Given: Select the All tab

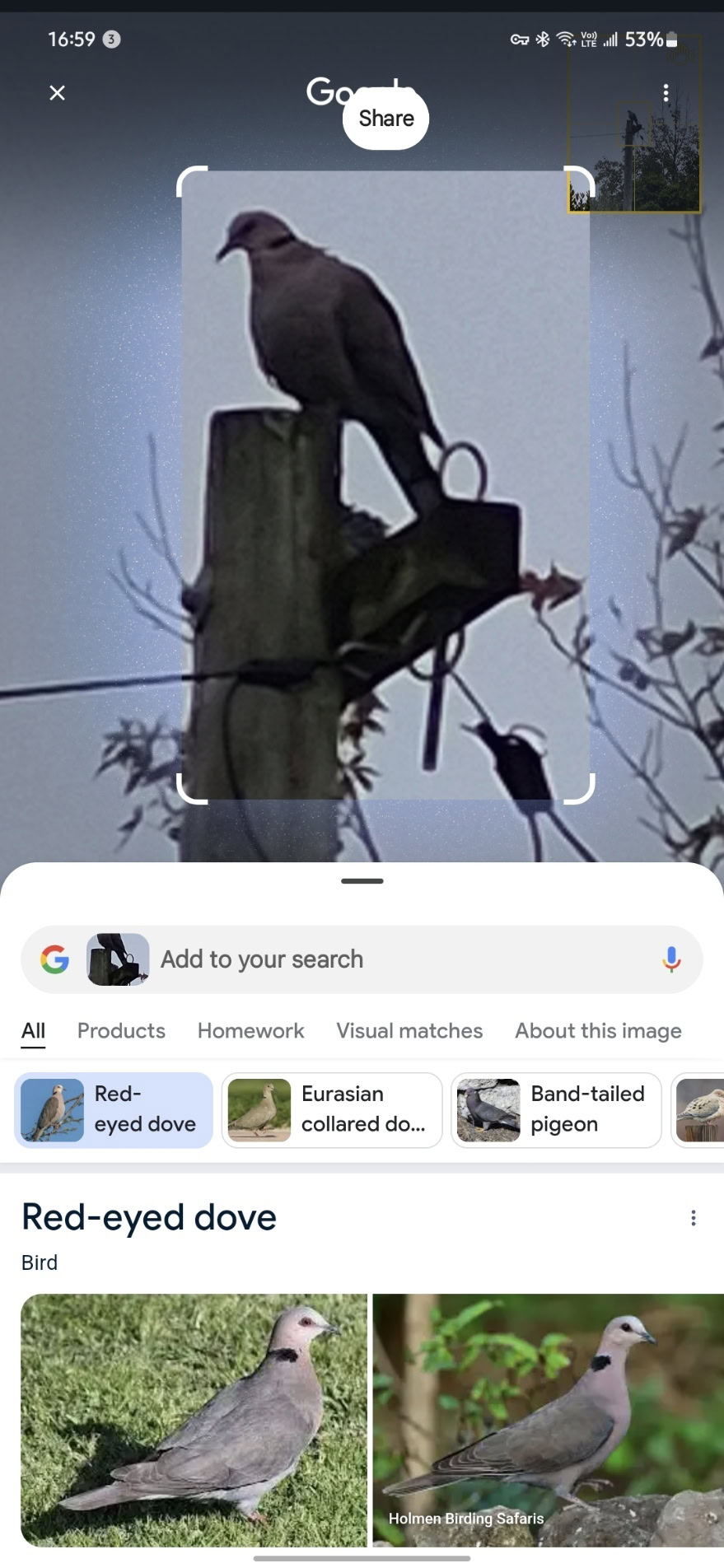Looking at the screenshot, I should (33, 1031).
